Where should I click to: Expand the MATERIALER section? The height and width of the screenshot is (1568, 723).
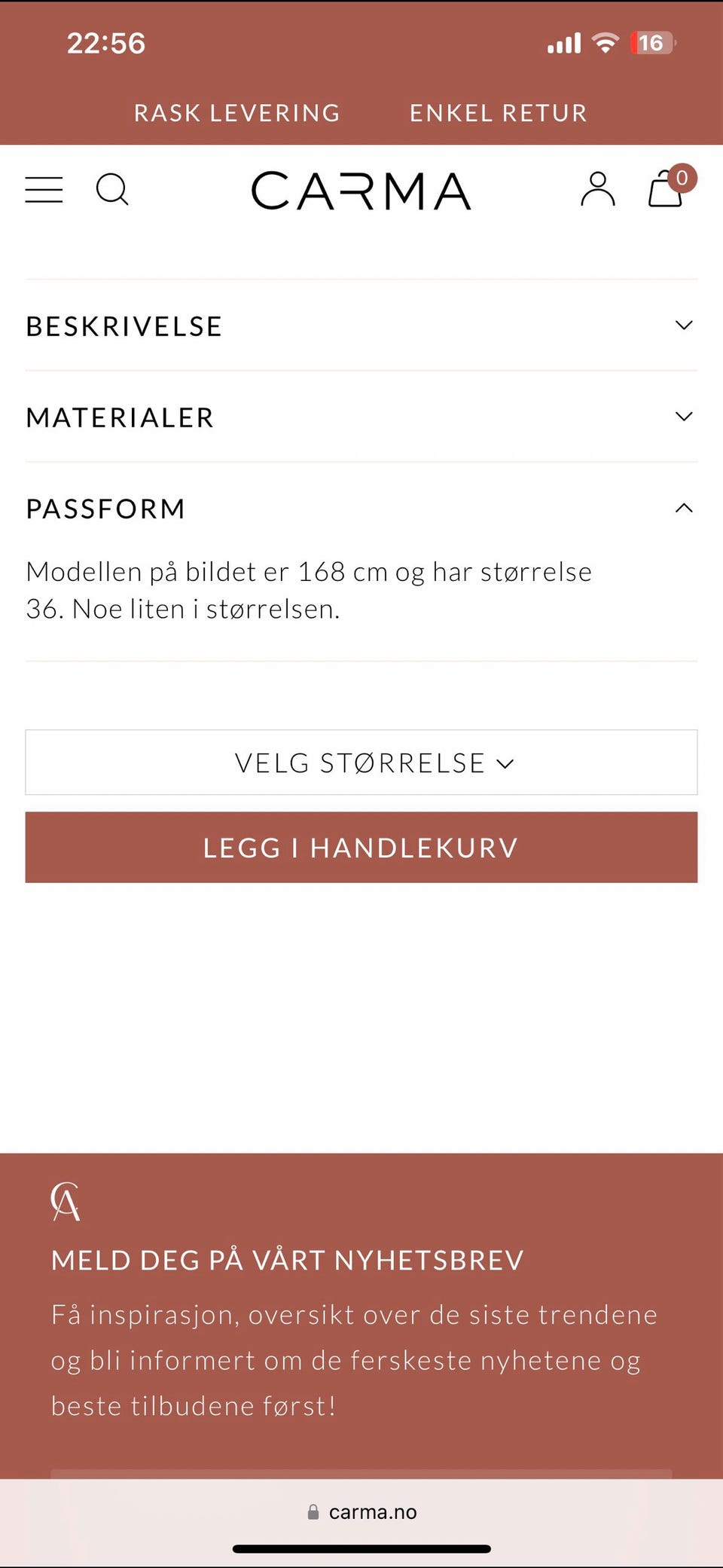[361, 417]
